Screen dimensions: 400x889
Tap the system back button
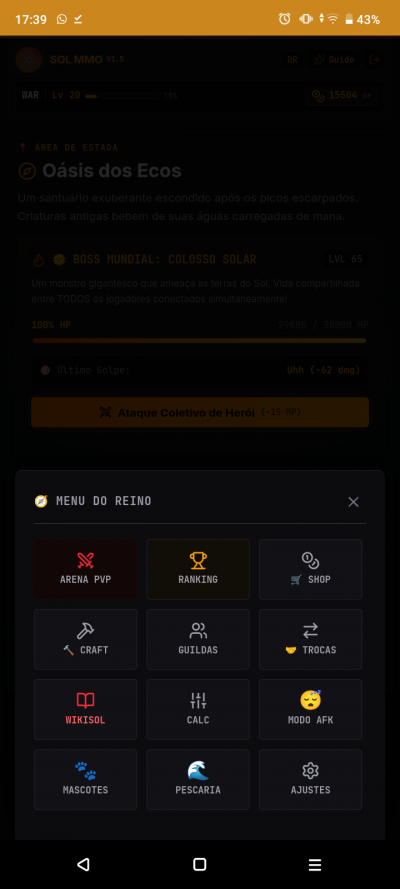point(83,864)
